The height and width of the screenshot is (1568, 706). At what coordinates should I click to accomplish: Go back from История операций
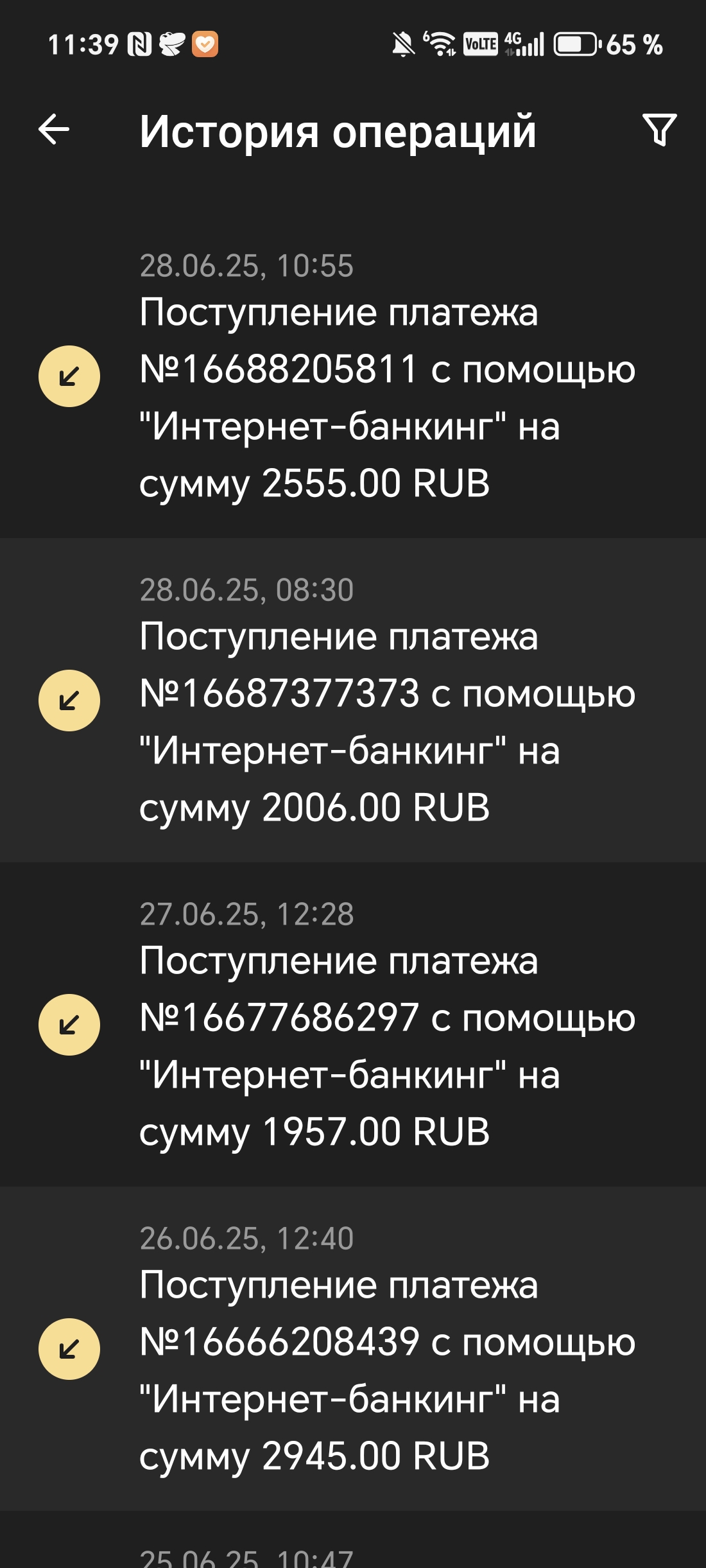pos(54,130)
